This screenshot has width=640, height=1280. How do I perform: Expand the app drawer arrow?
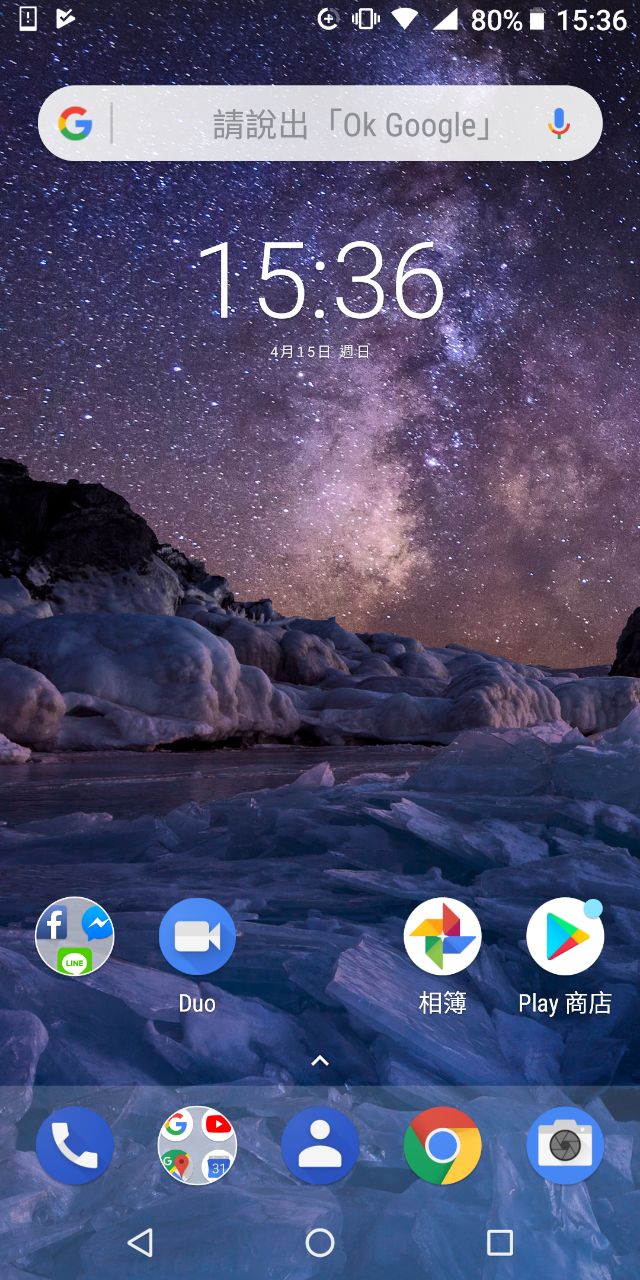tap(320, 1061)
